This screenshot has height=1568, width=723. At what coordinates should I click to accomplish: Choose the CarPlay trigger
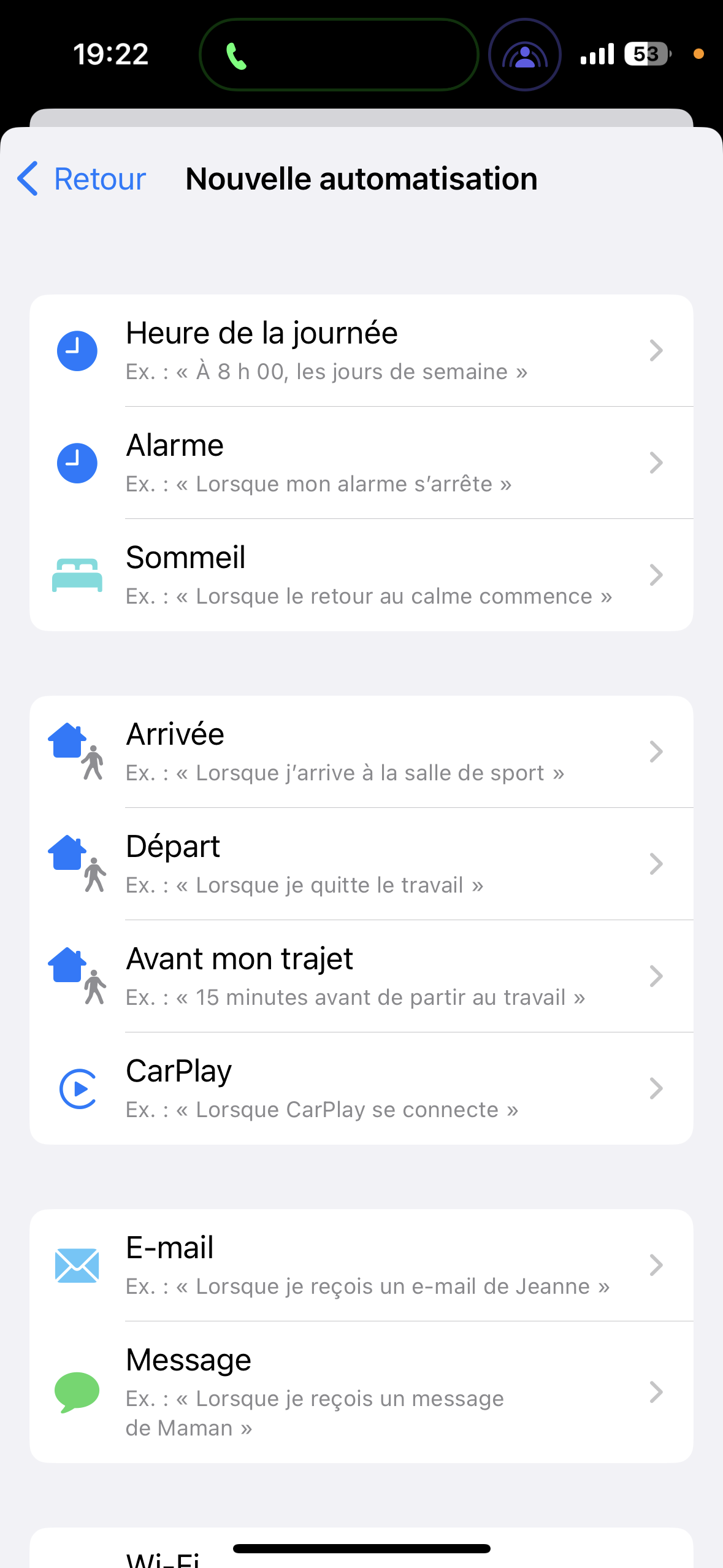361,1089
